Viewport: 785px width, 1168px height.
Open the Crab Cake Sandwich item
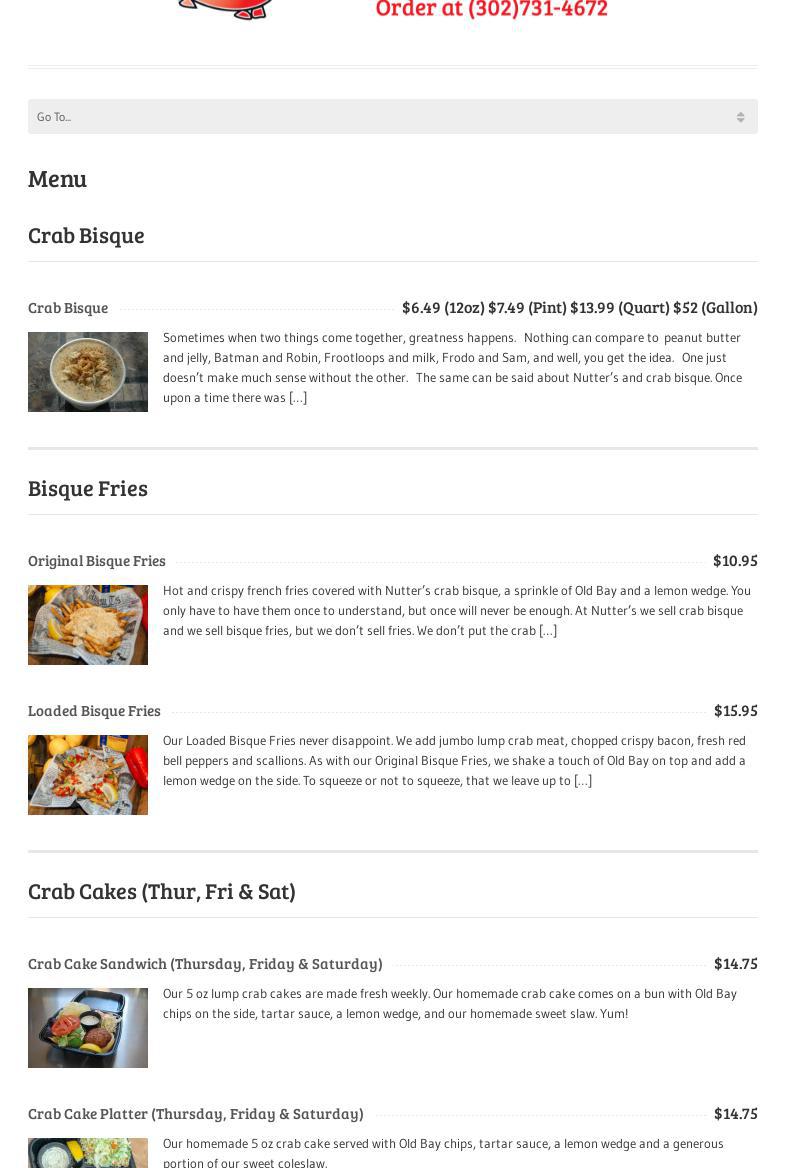(205, 964)
